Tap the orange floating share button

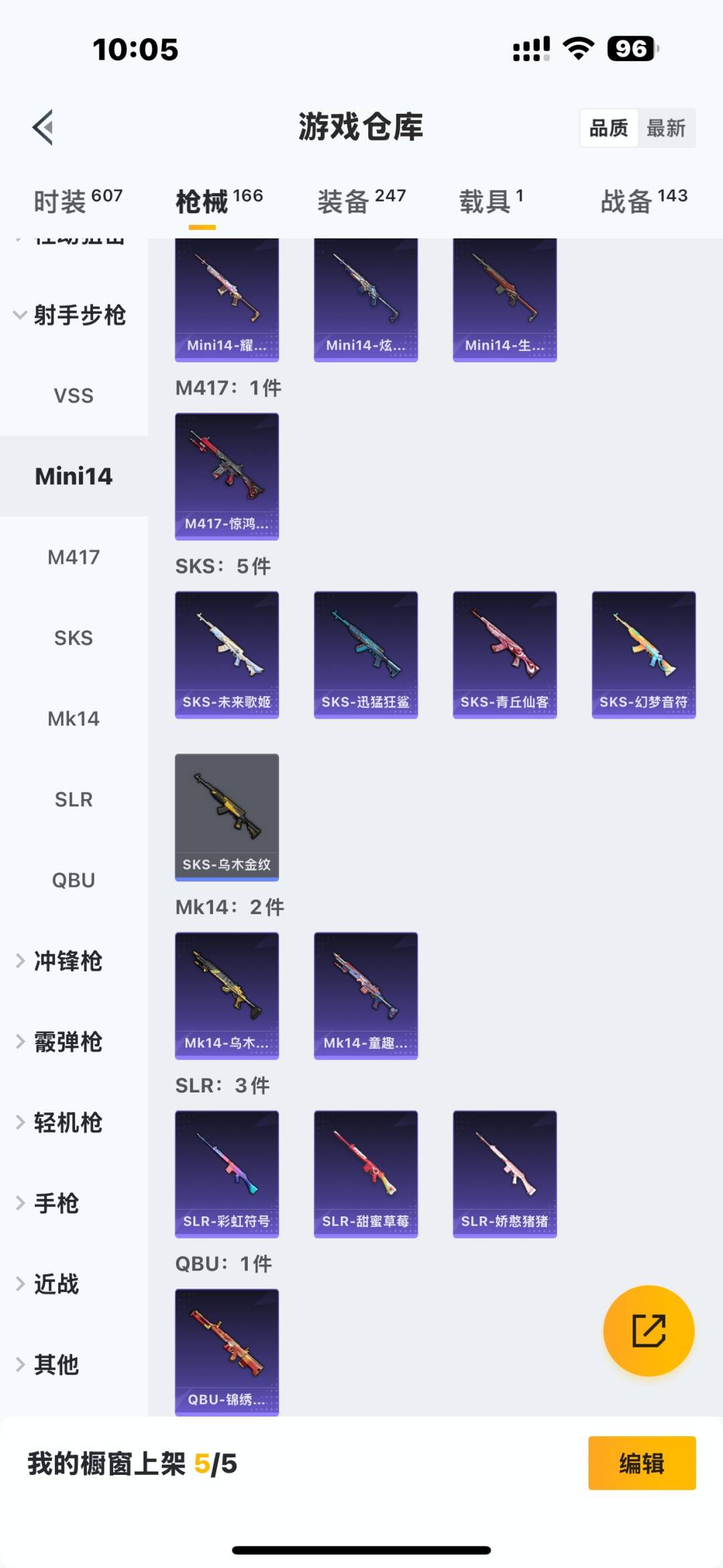click(x=649, y=1330)
